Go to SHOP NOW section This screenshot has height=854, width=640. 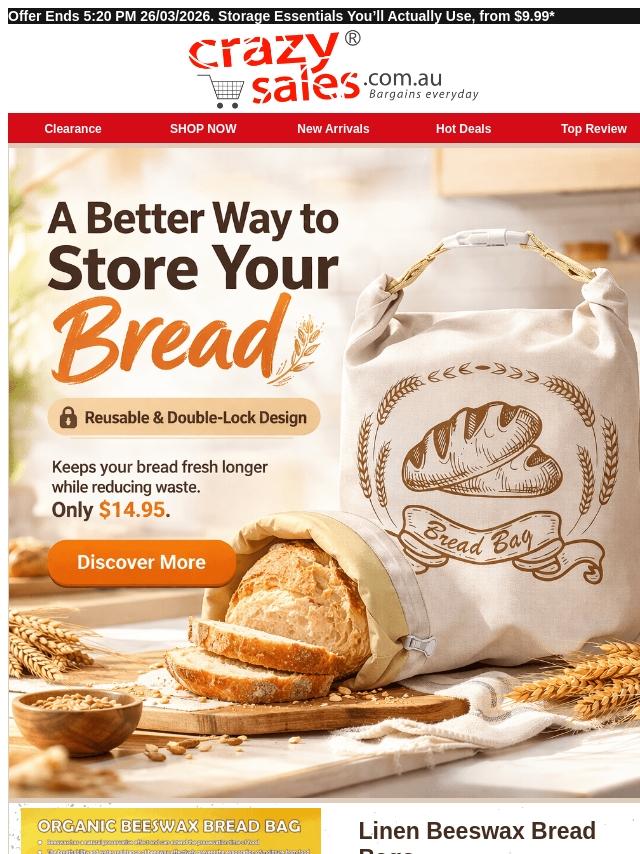[203, 129]
